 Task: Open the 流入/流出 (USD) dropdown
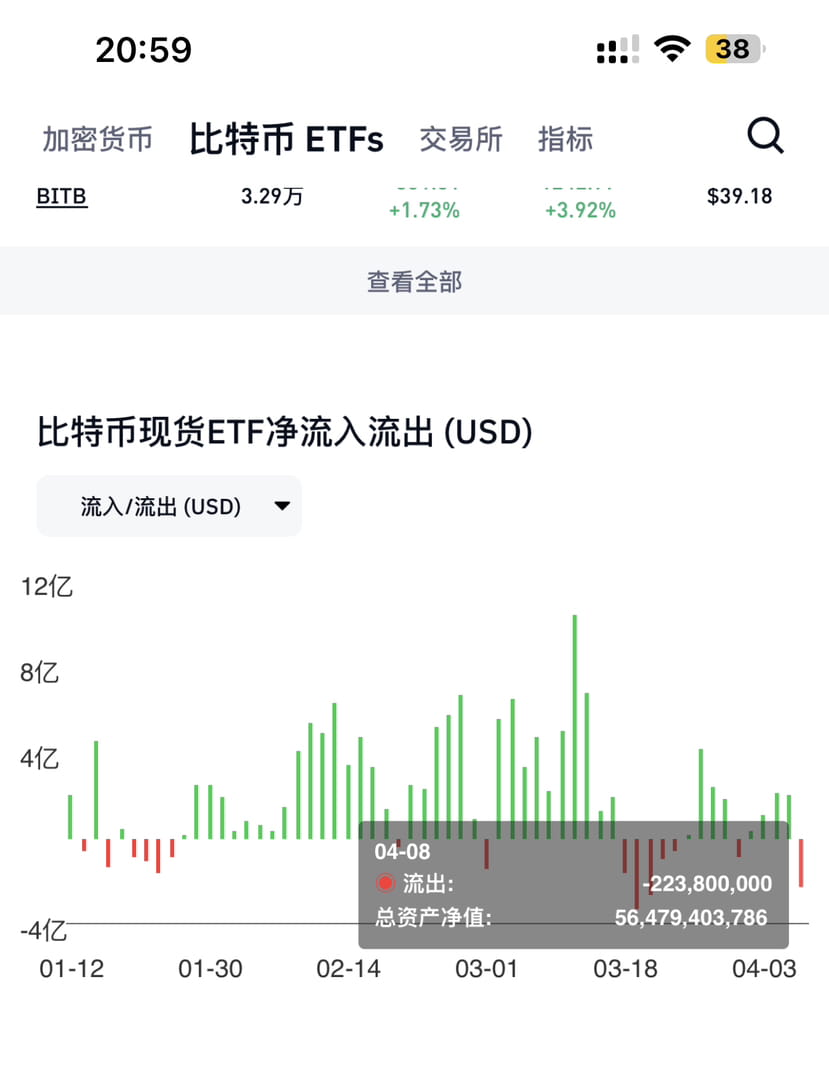tap(168, 506)
